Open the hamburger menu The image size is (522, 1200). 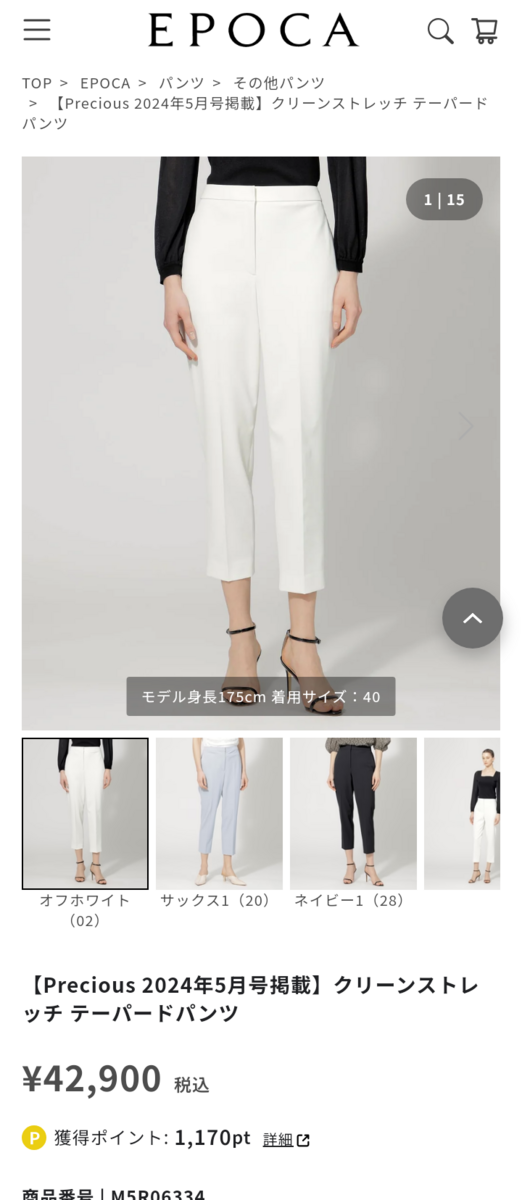coord(37,30)
